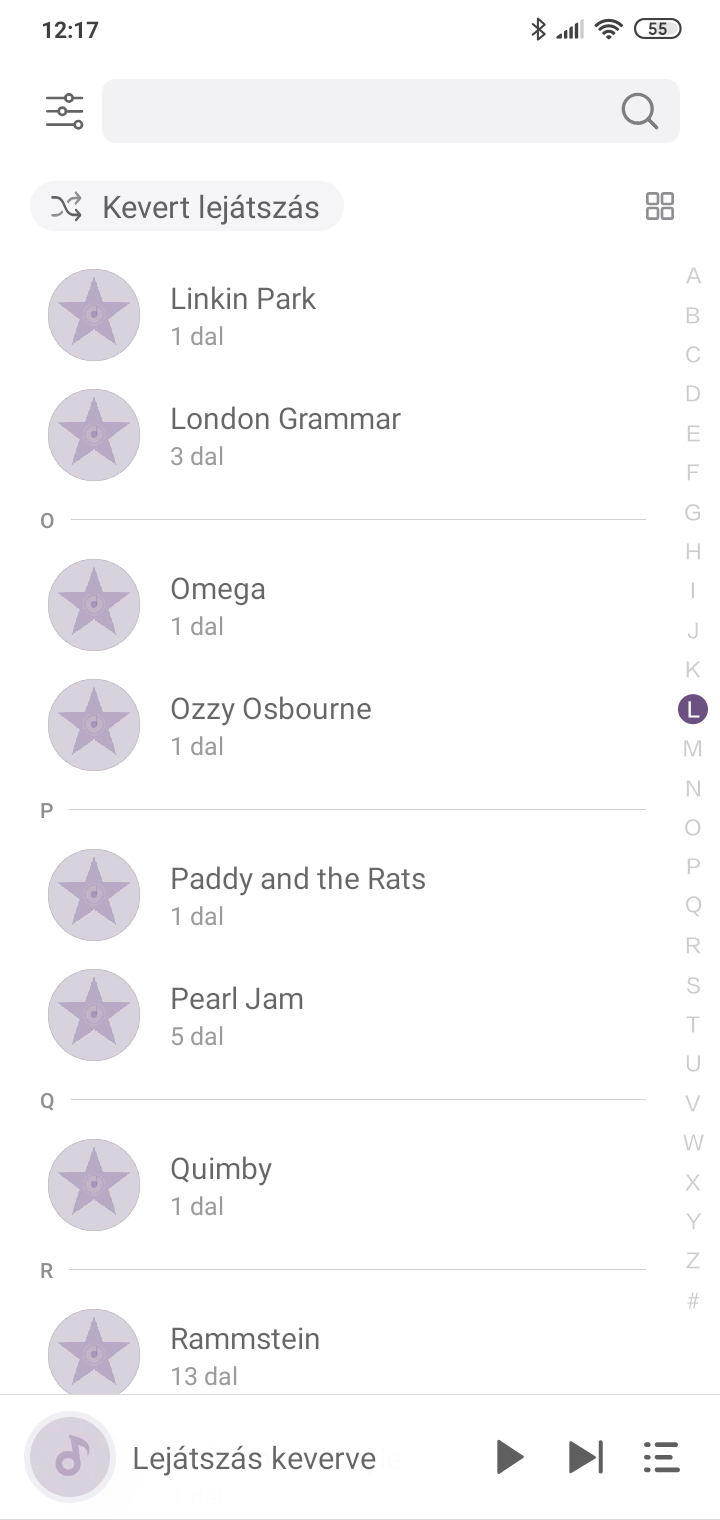Tap the search field
Image resolution: width=720 pixels, height=1520 pixels.
click(391, 111)
